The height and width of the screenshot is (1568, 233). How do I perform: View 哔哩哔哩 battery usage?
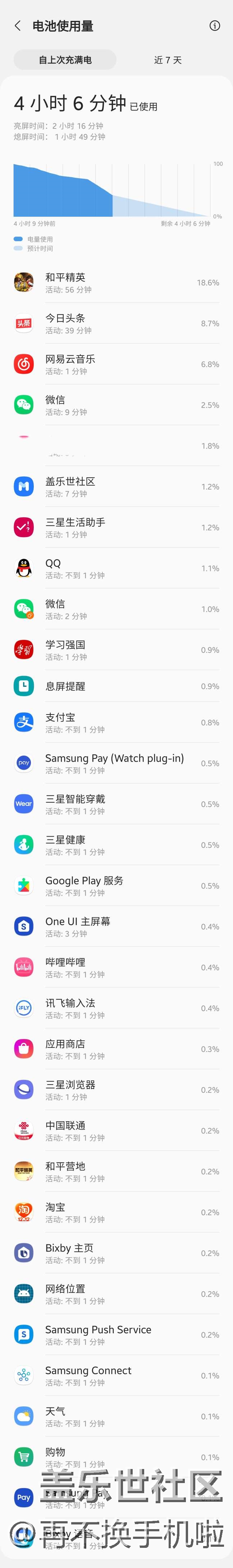116,967
